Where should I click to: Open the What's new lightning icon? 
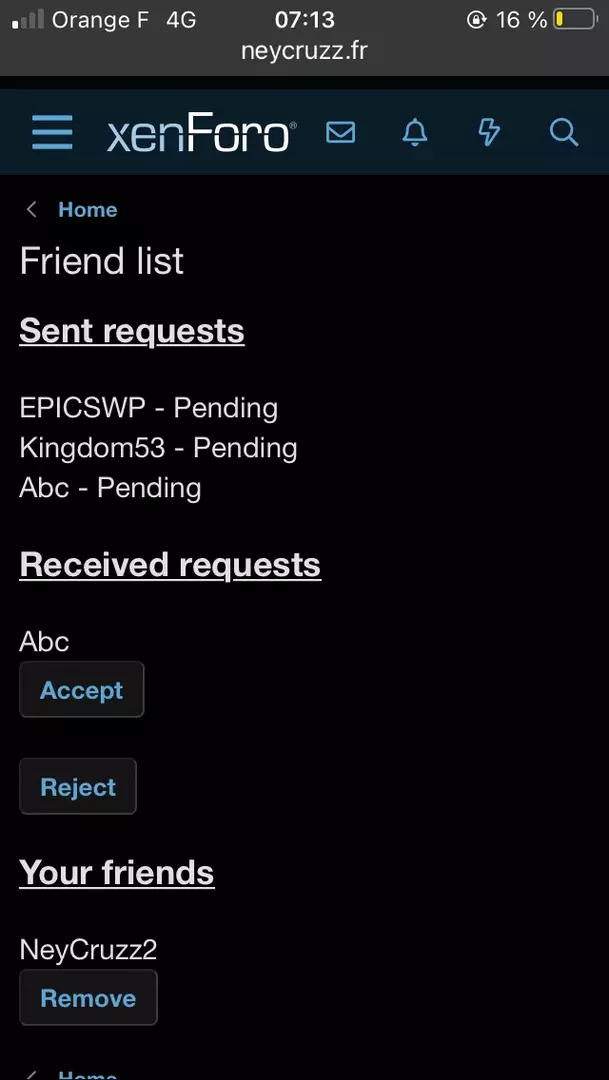(x=489, y=132)
